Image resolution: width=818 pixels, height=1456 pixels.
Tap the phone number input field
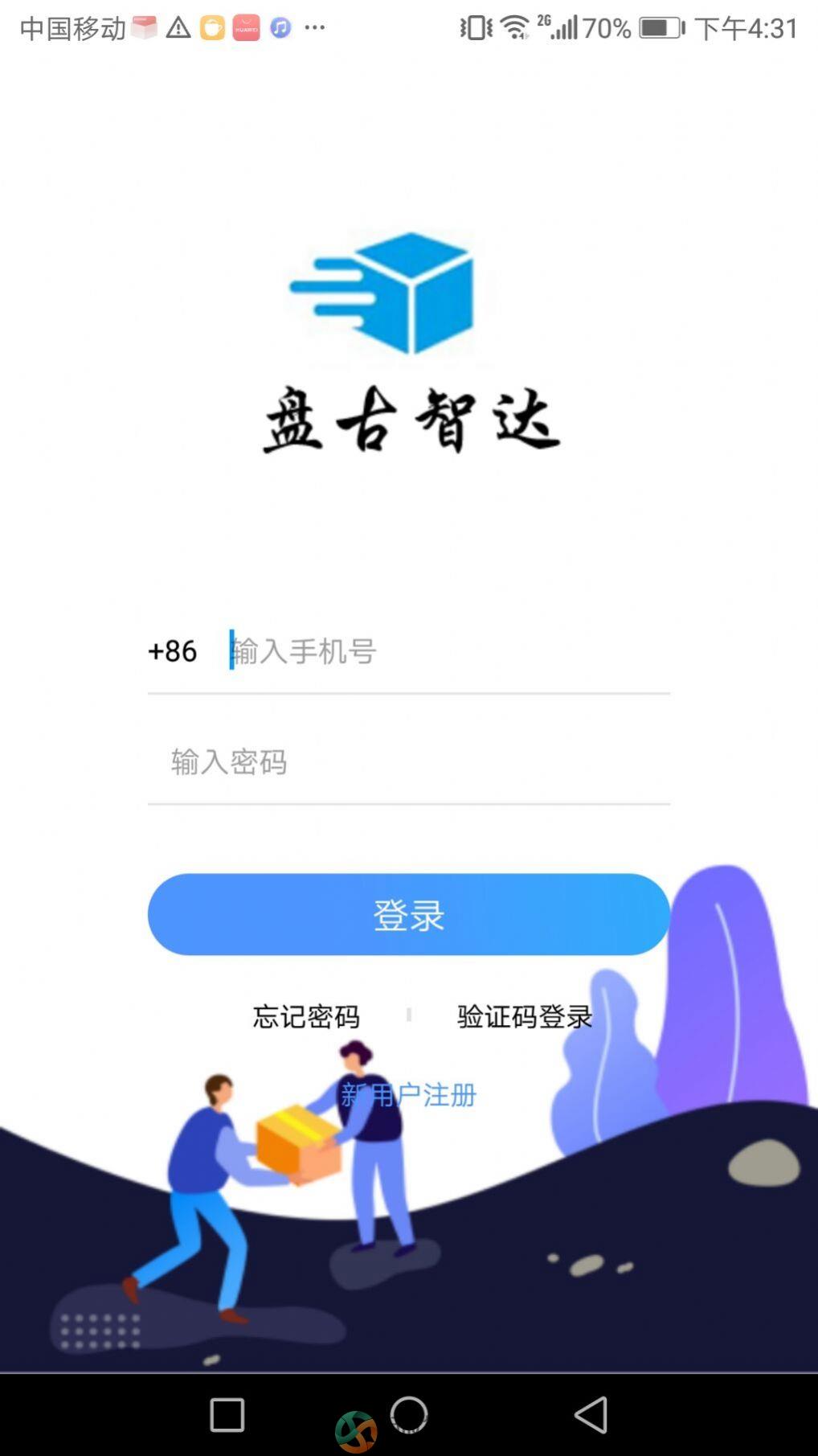pos(446,651)
